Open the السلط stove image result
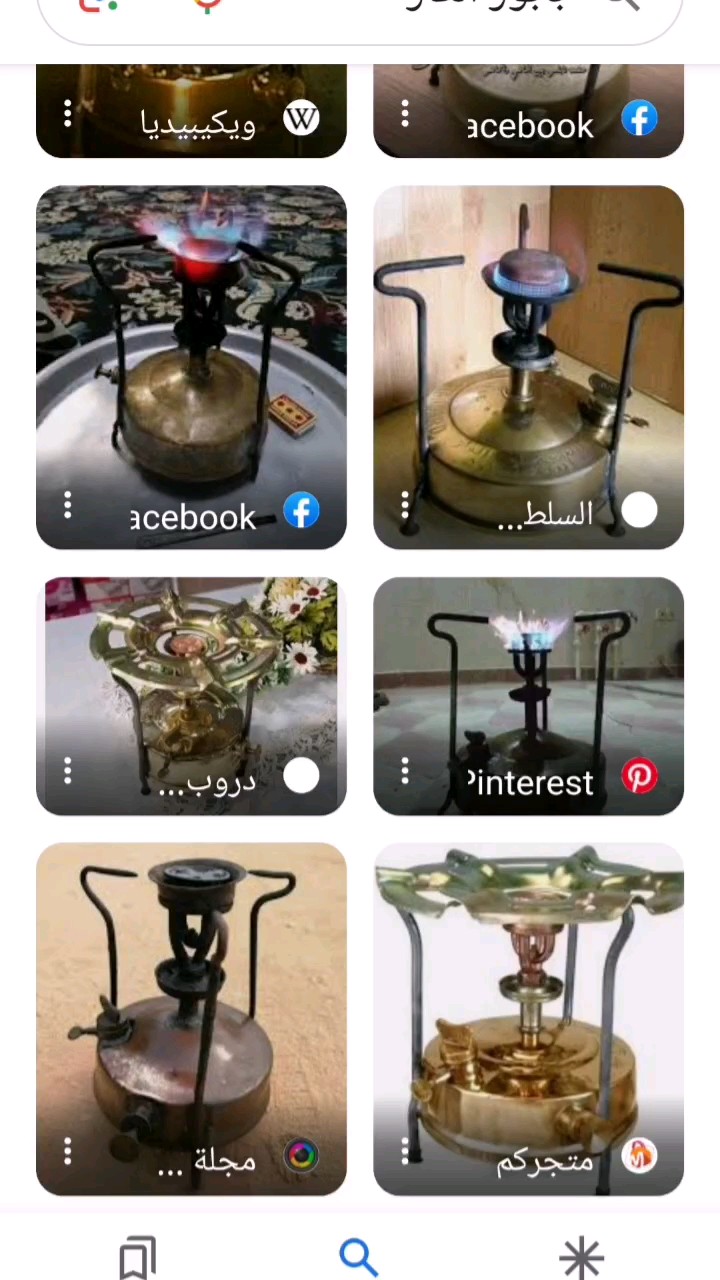 528,350
